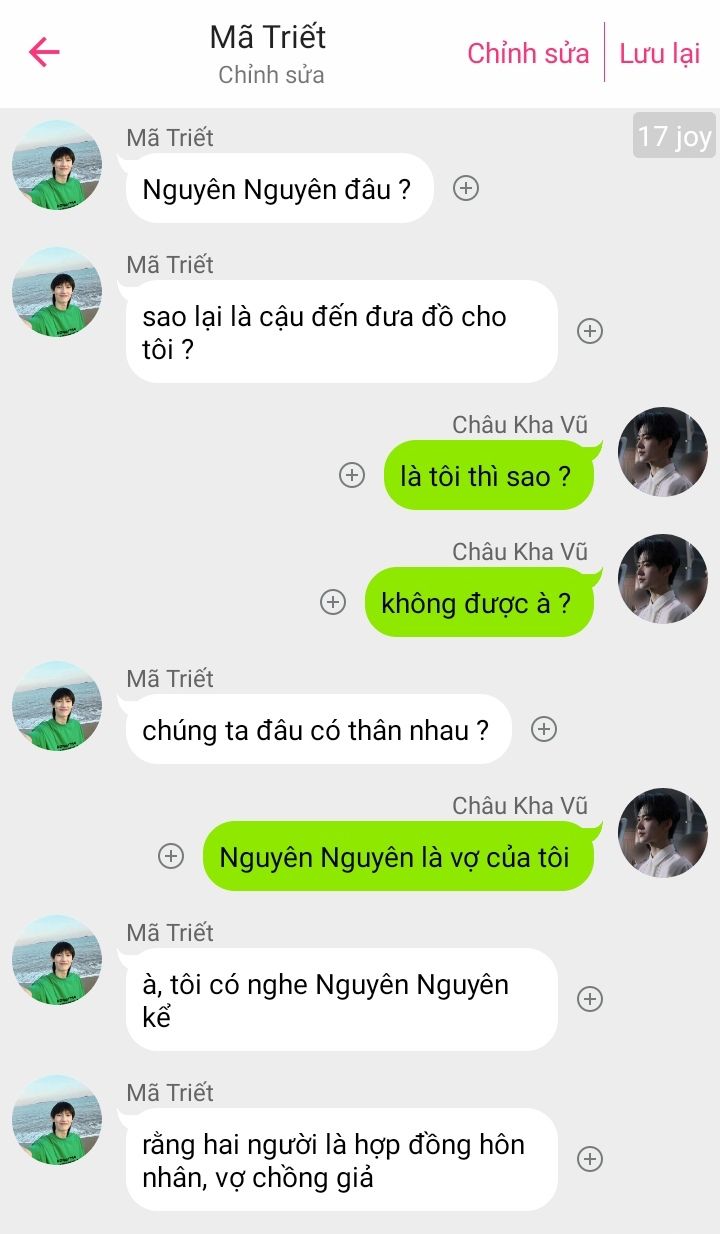Tap plus icon beside "Nguyên Nguyên đâu ?"
720x1234 pixels.
[466, 188]
